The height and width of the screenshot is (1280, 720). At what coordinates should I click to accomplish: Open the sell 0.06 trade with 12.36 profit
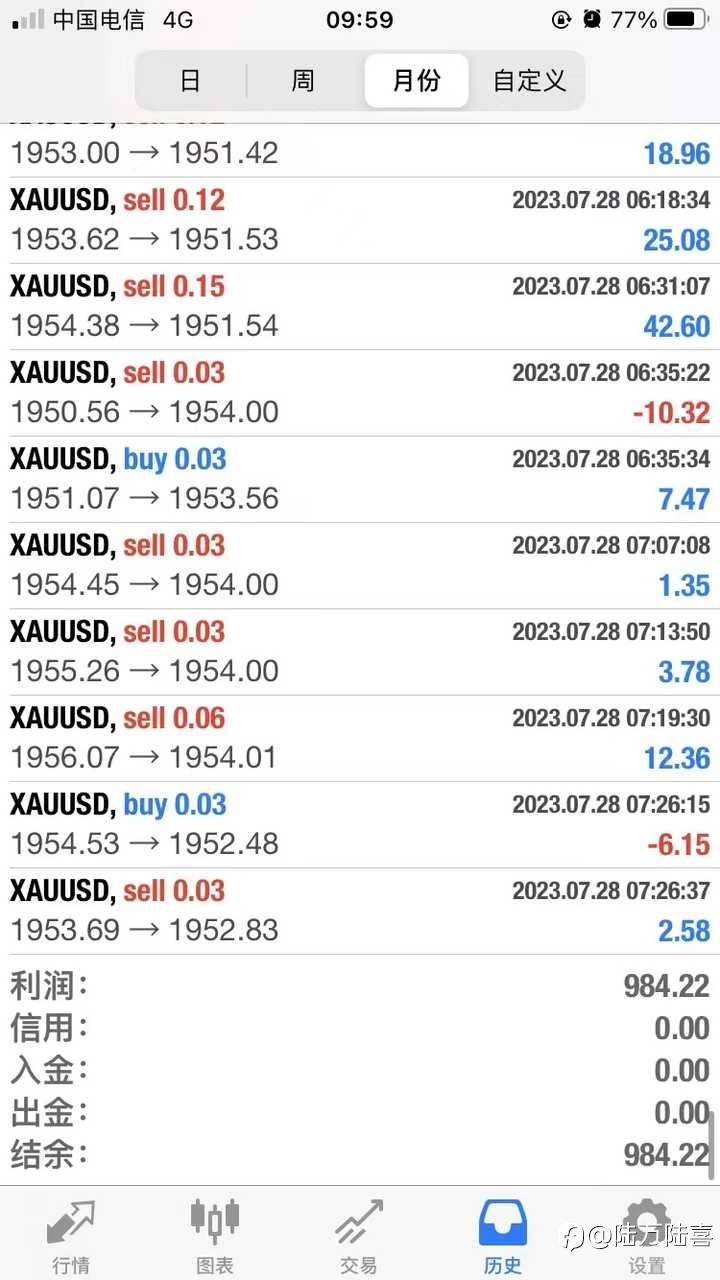point(360,738)
